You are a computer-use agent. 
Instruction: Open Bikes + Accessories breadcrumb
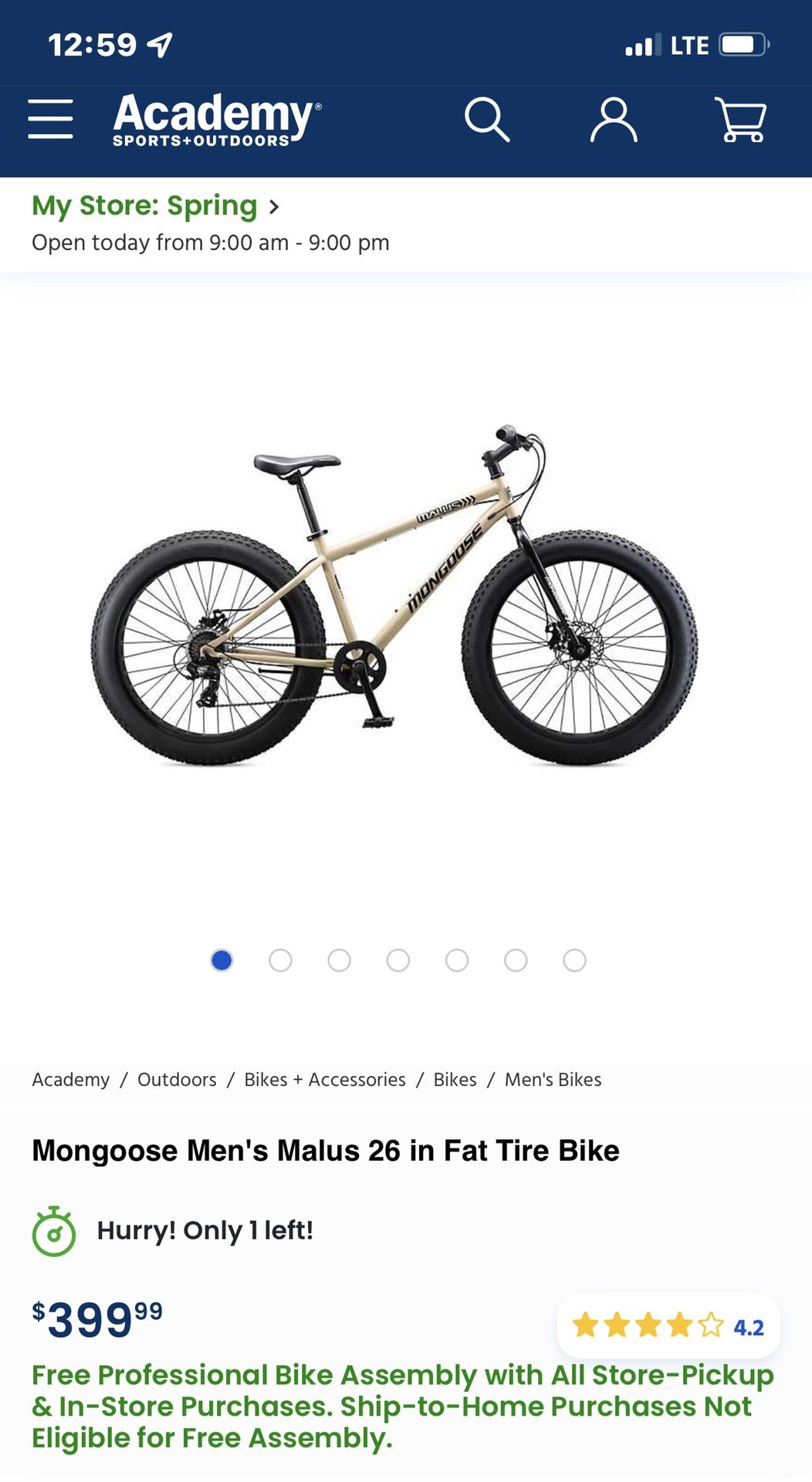[x=325, y=1080]
